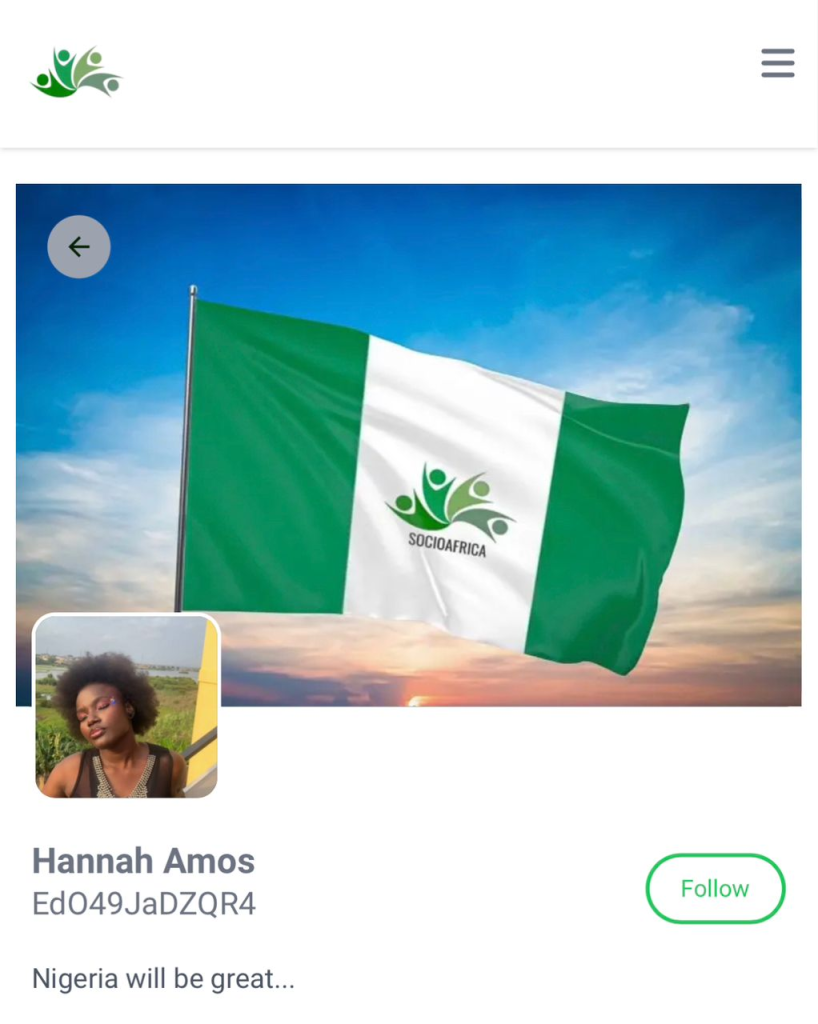View Hannah Amos's profile picture
The image size is (818, 1024).
coord(126,707)
